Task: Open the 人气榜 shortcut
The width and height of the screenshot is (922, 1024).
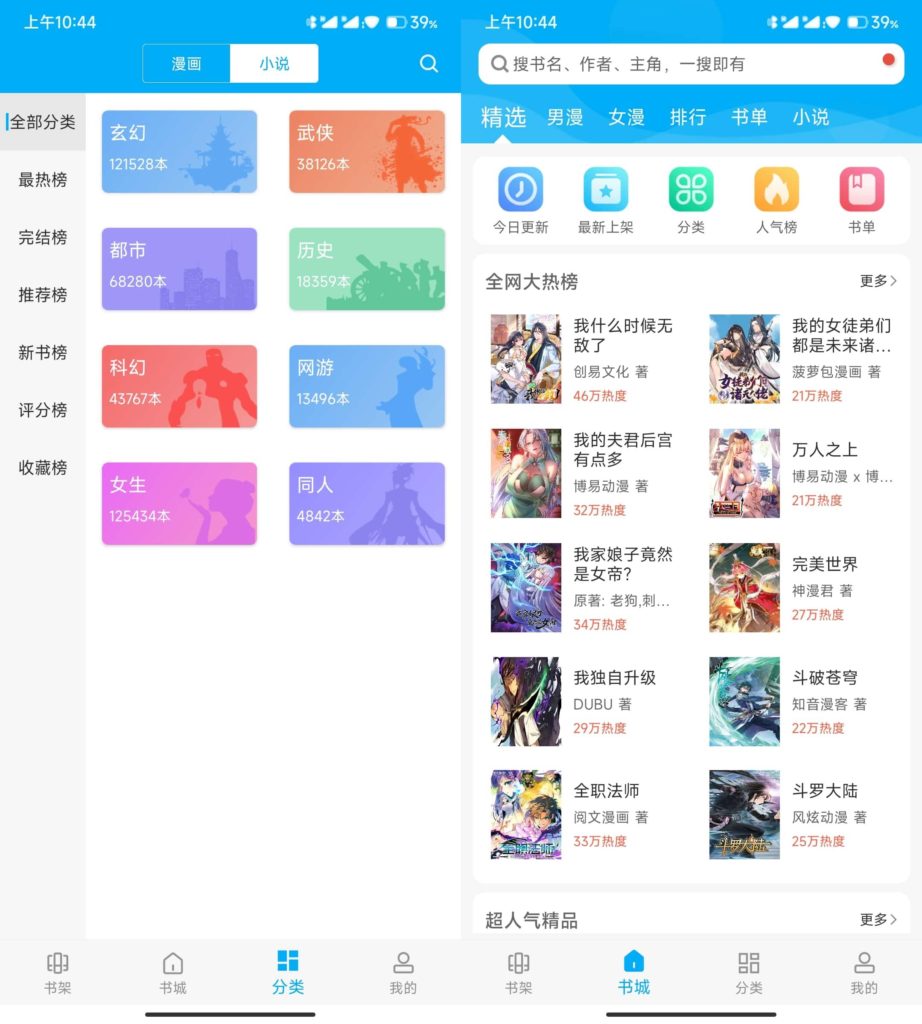Action: [x=776, y=200]
